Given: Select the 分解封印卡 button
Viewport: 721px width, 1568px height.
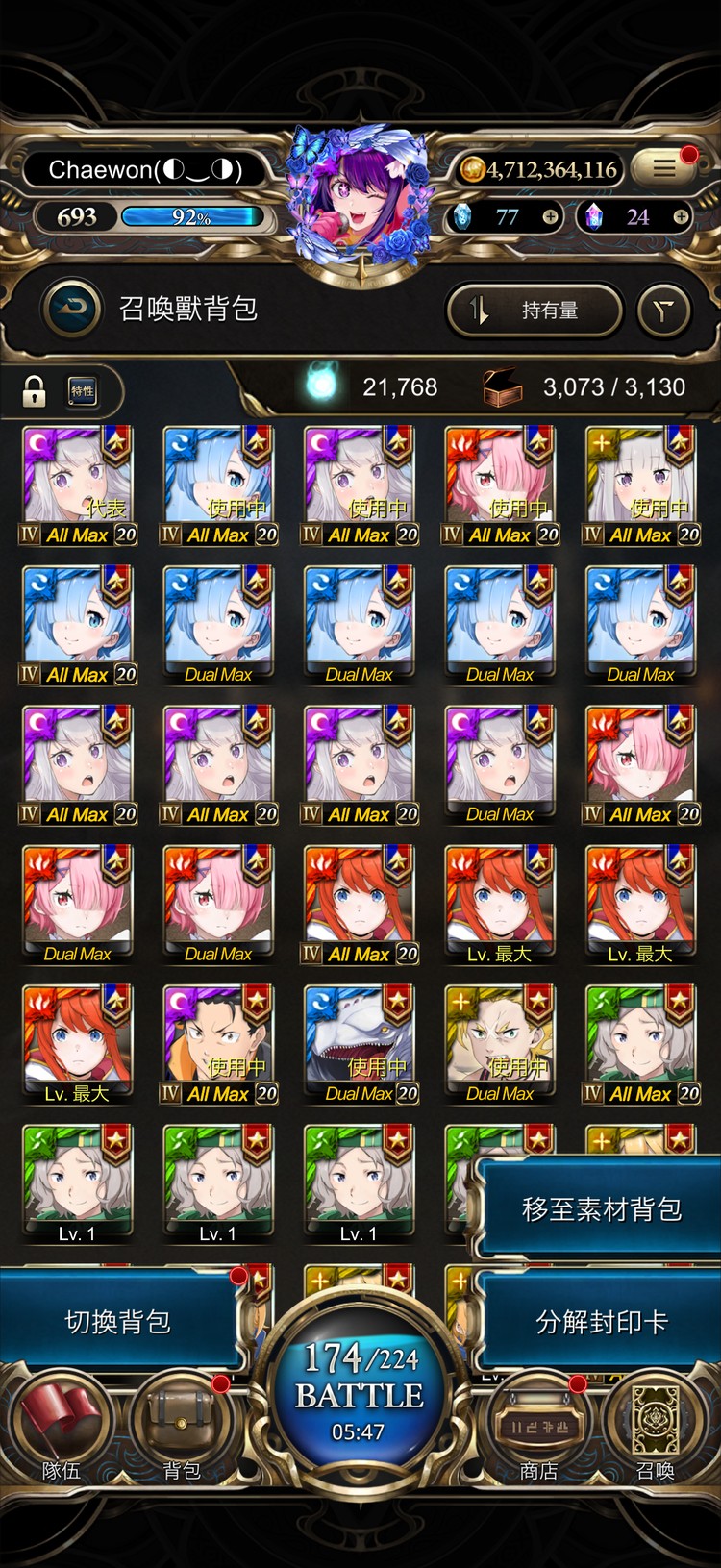Looking at the screenshot, I should click(601, 1322).
